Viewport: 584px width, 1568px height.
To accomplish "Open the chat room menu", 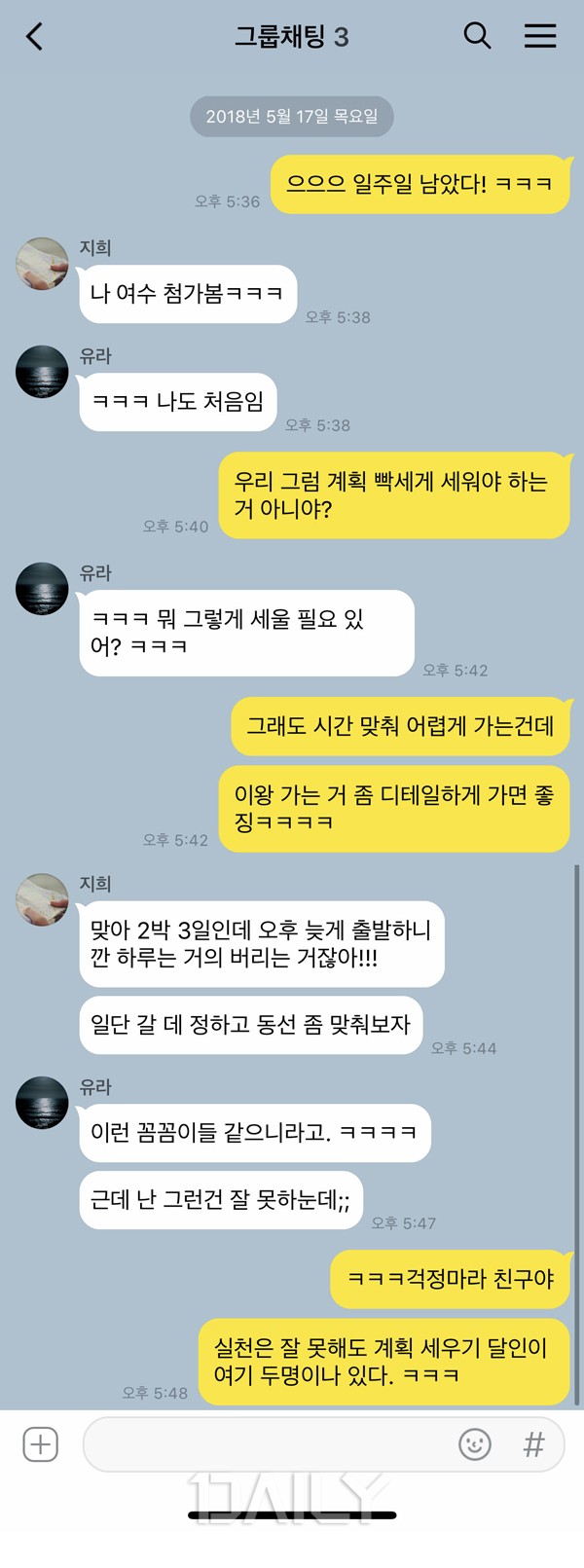I will 540,36.
